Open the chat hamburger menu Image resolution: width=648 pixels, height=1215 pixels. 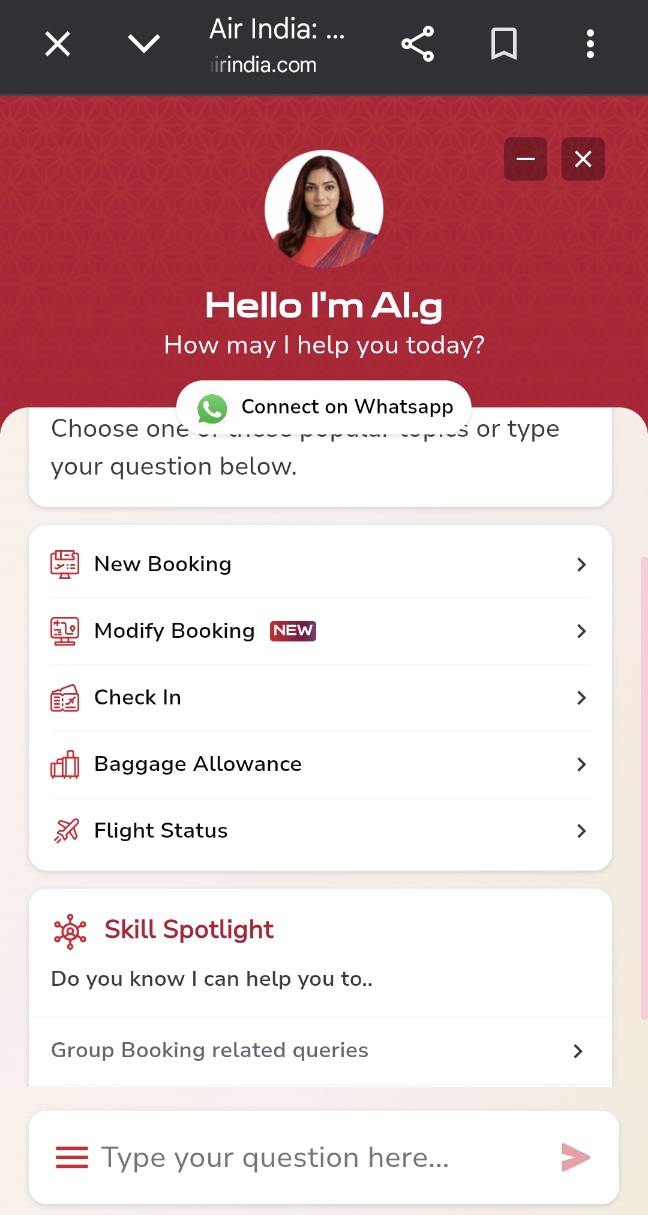tap(72, 1158)
